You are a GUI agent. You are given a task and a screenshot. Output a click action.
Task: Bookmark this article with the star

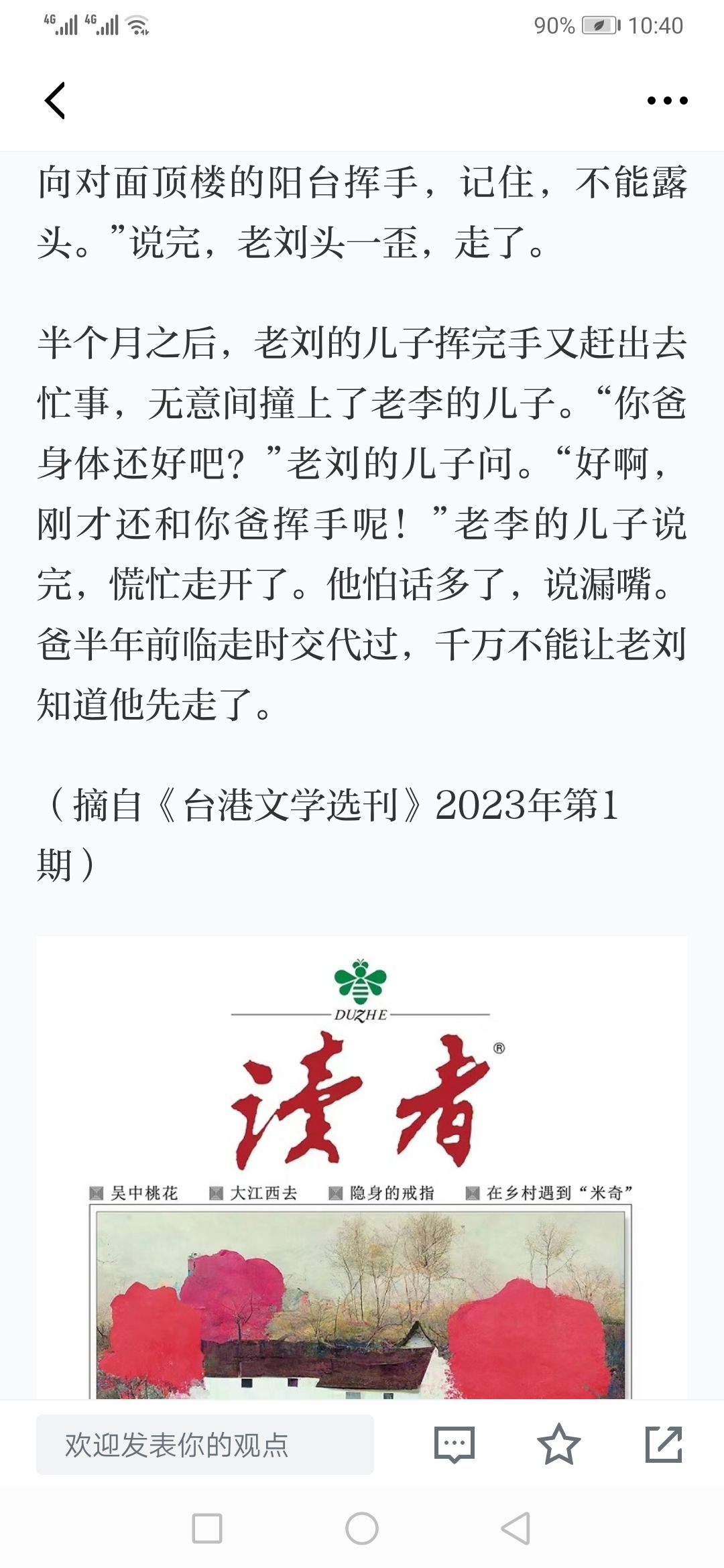[558, 1445]
